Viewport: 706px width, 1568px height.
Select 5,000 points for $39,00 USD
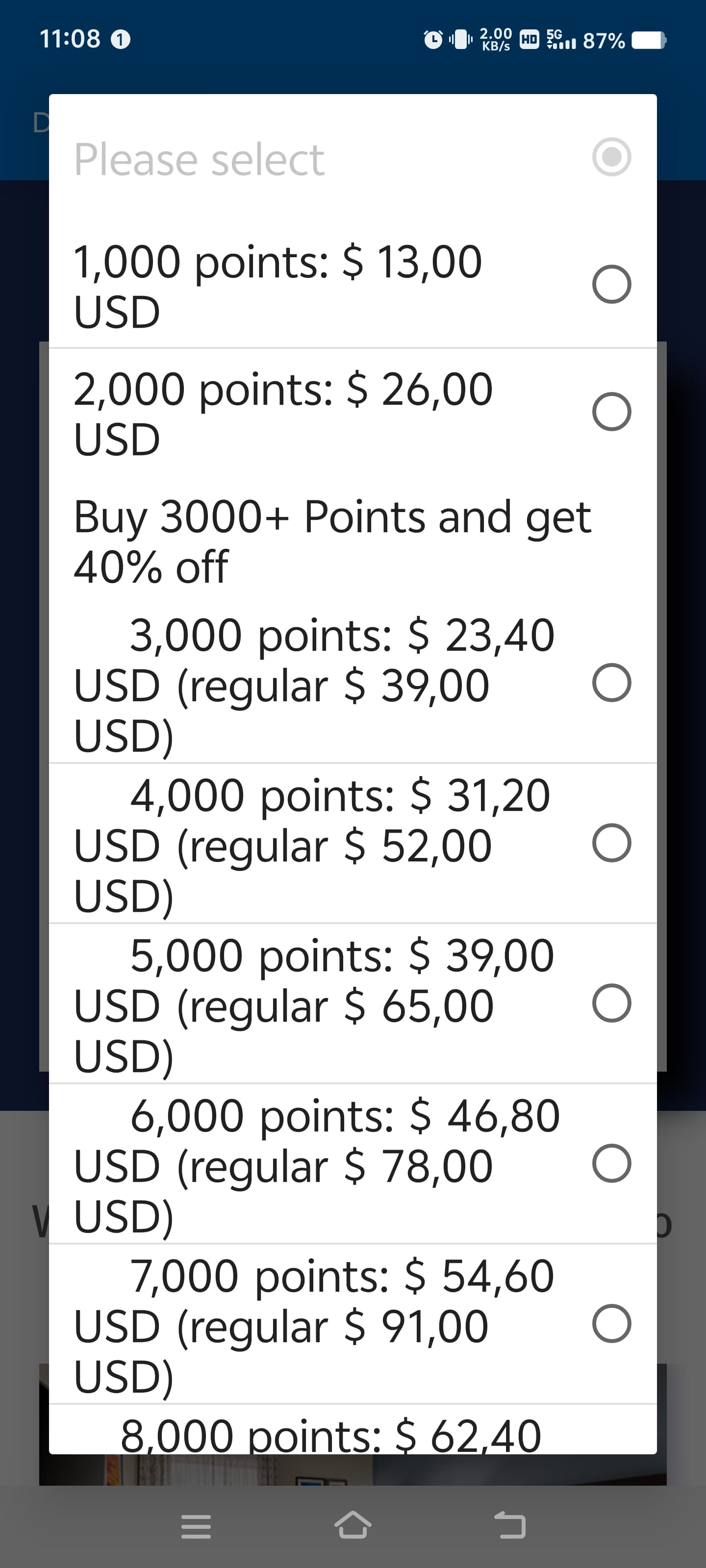(353, 1003)
